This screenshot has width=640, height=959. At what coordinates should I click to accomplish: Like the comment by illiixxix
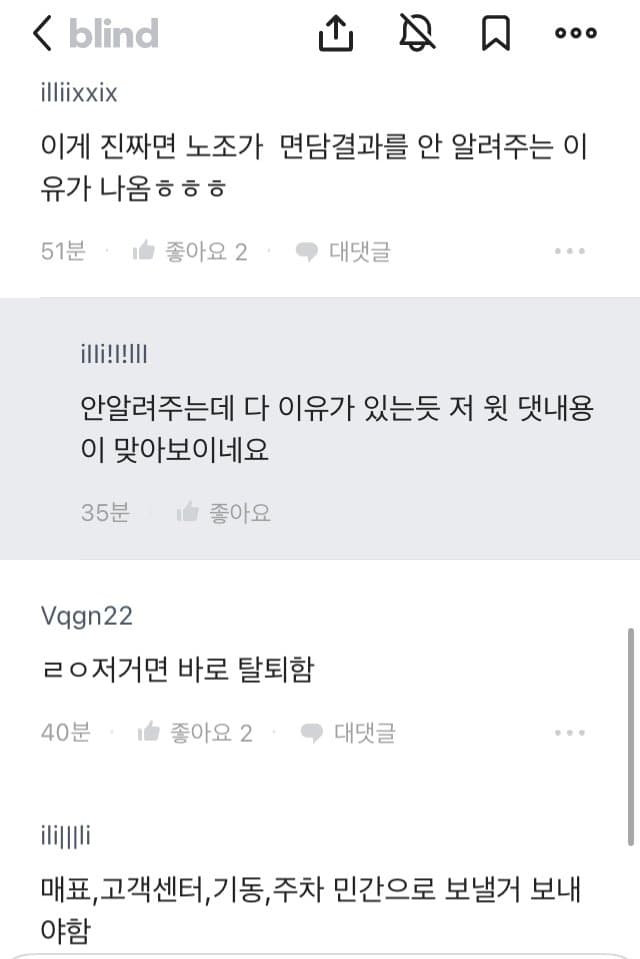click(x=191, y=251)
